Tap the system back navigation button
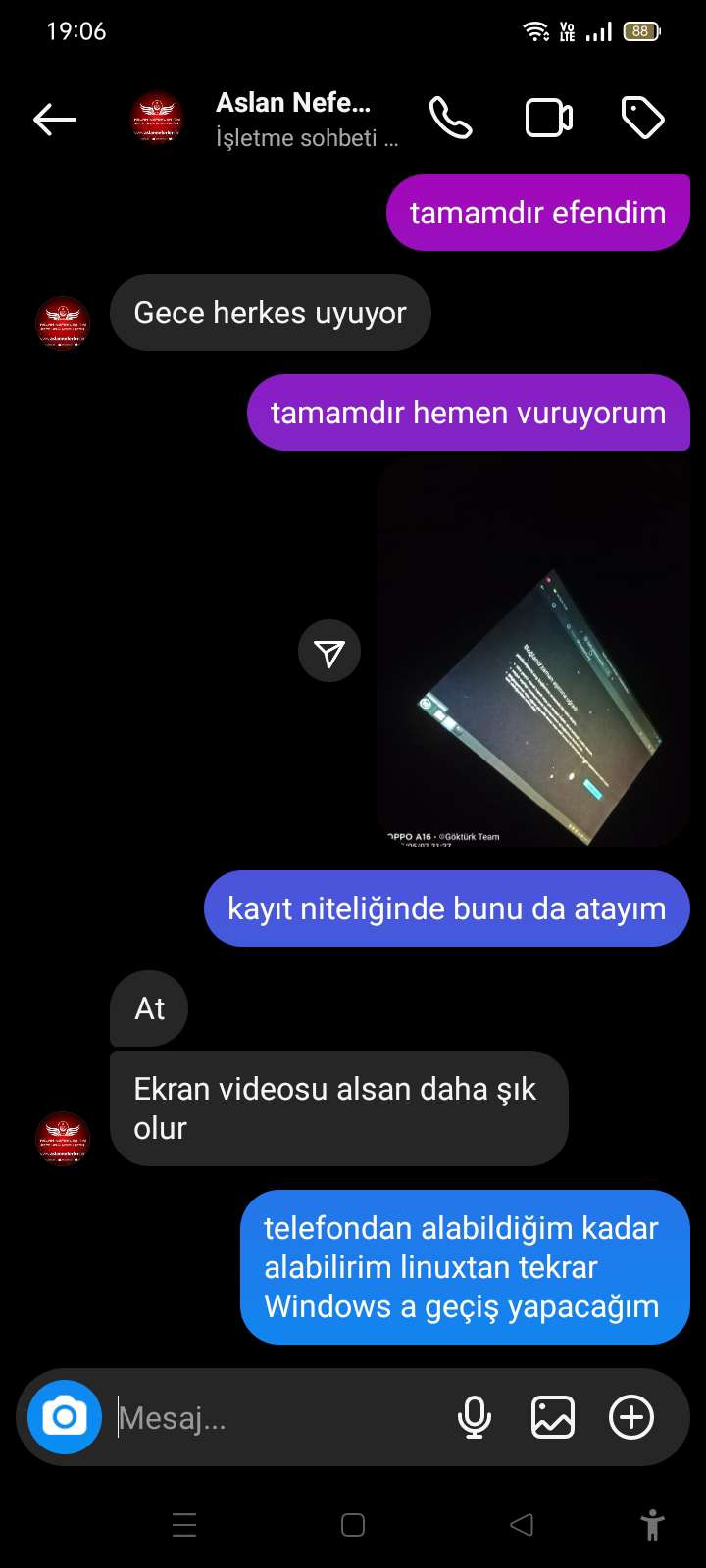Viewport: 706px width, 1568px height. coord(522,1525)
